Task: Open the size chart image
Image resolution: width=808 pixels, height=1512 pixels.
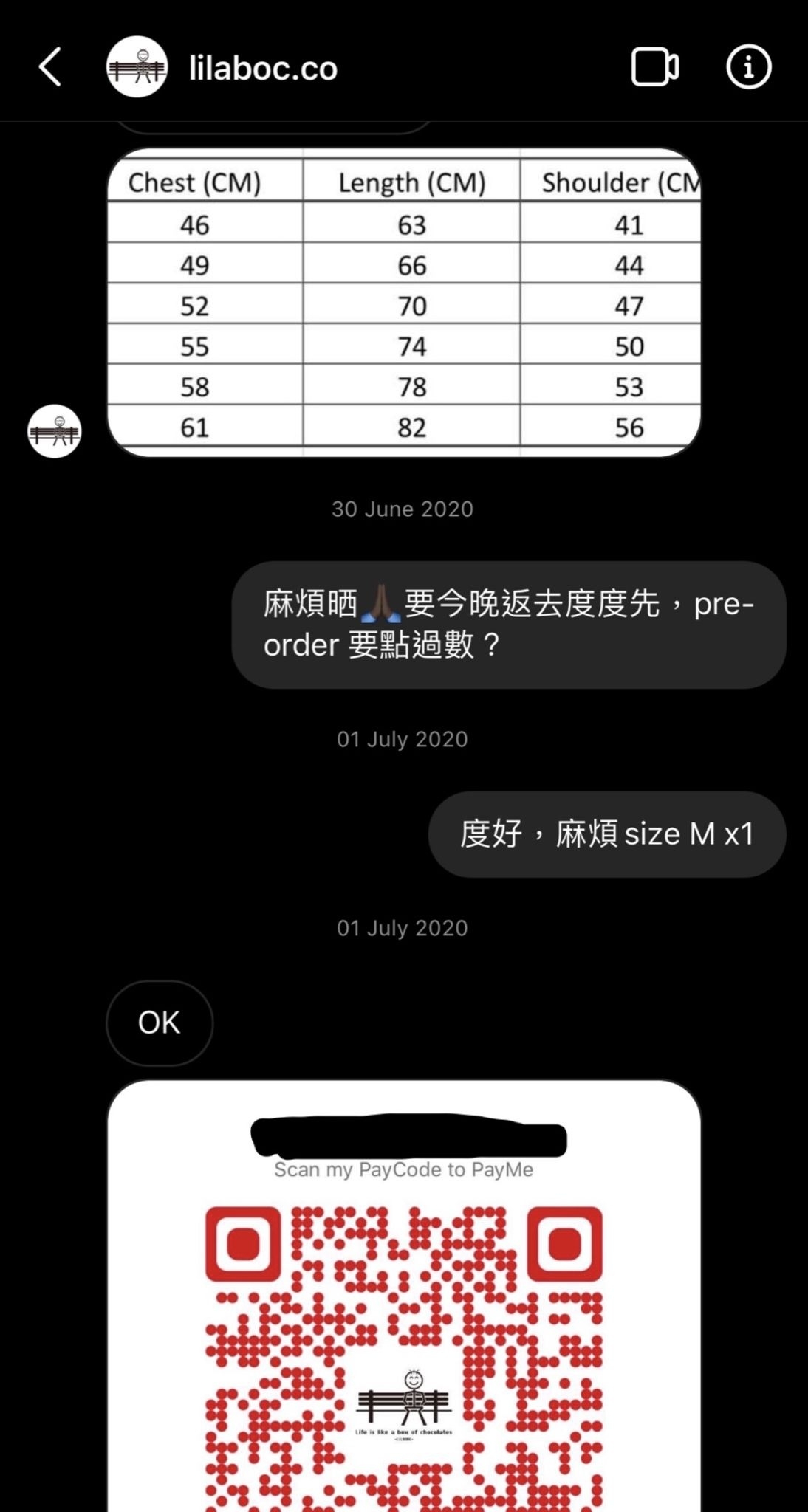Action: coord(404,303)
